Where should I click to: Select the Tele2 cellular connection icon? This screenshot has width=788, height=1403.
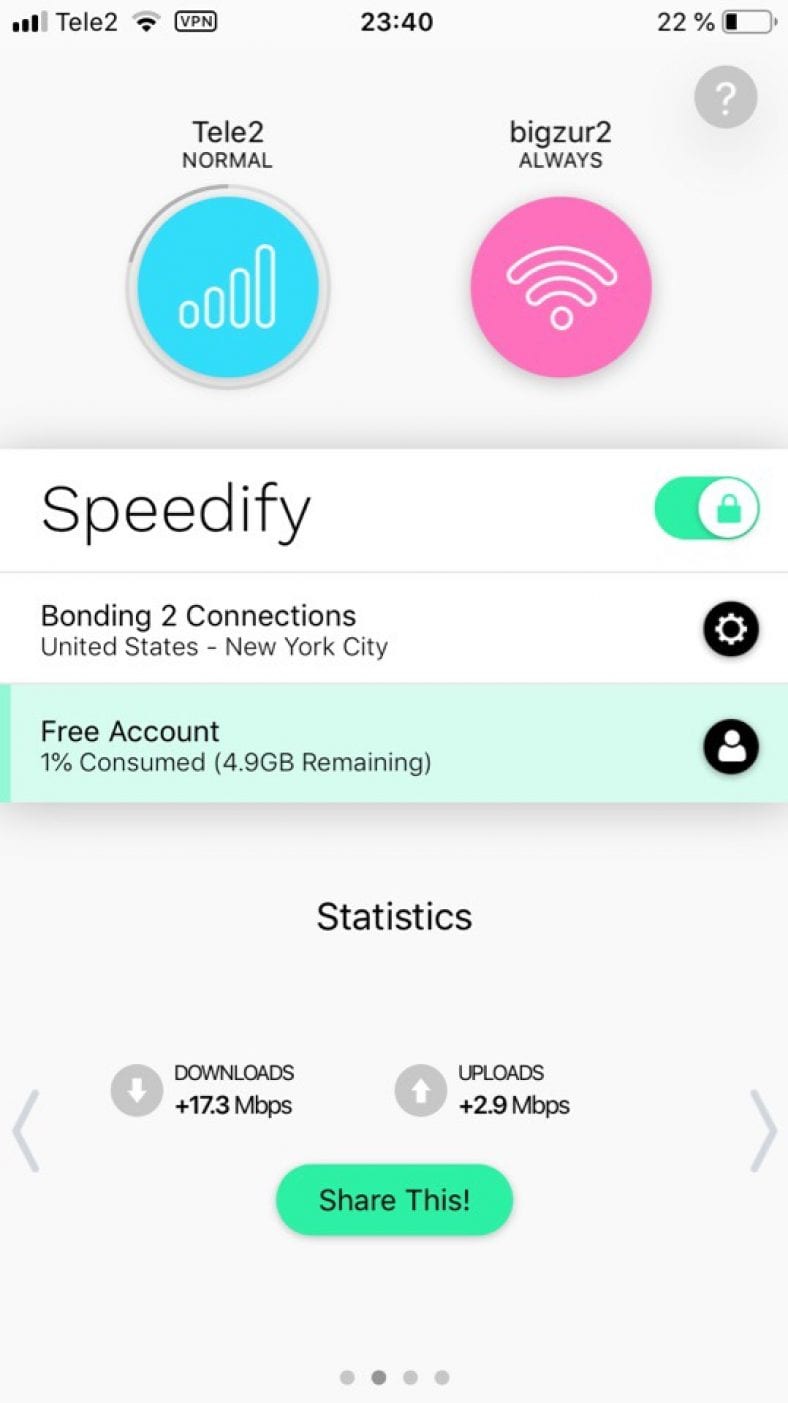[228, 287]
